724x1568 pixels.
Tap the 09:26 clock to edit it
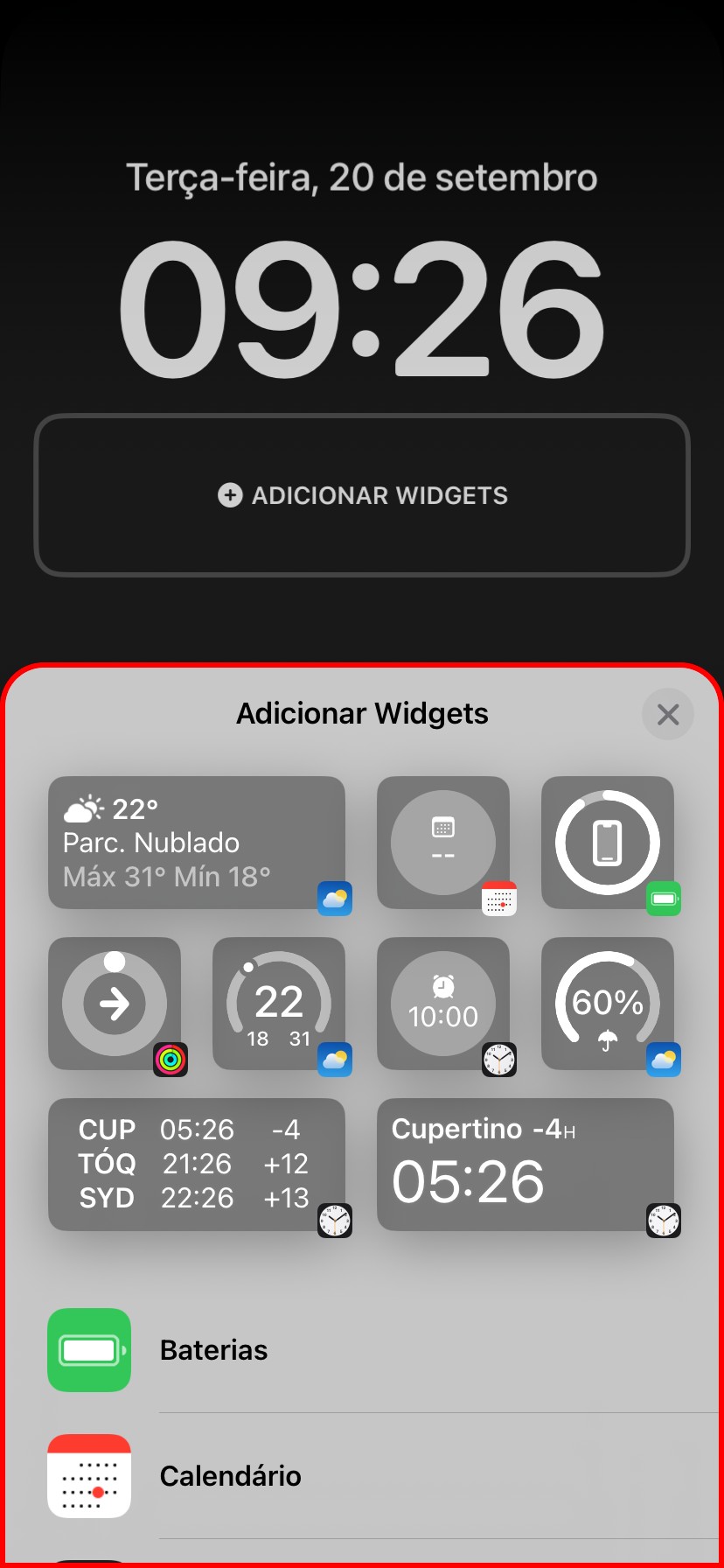coord(362,311)
